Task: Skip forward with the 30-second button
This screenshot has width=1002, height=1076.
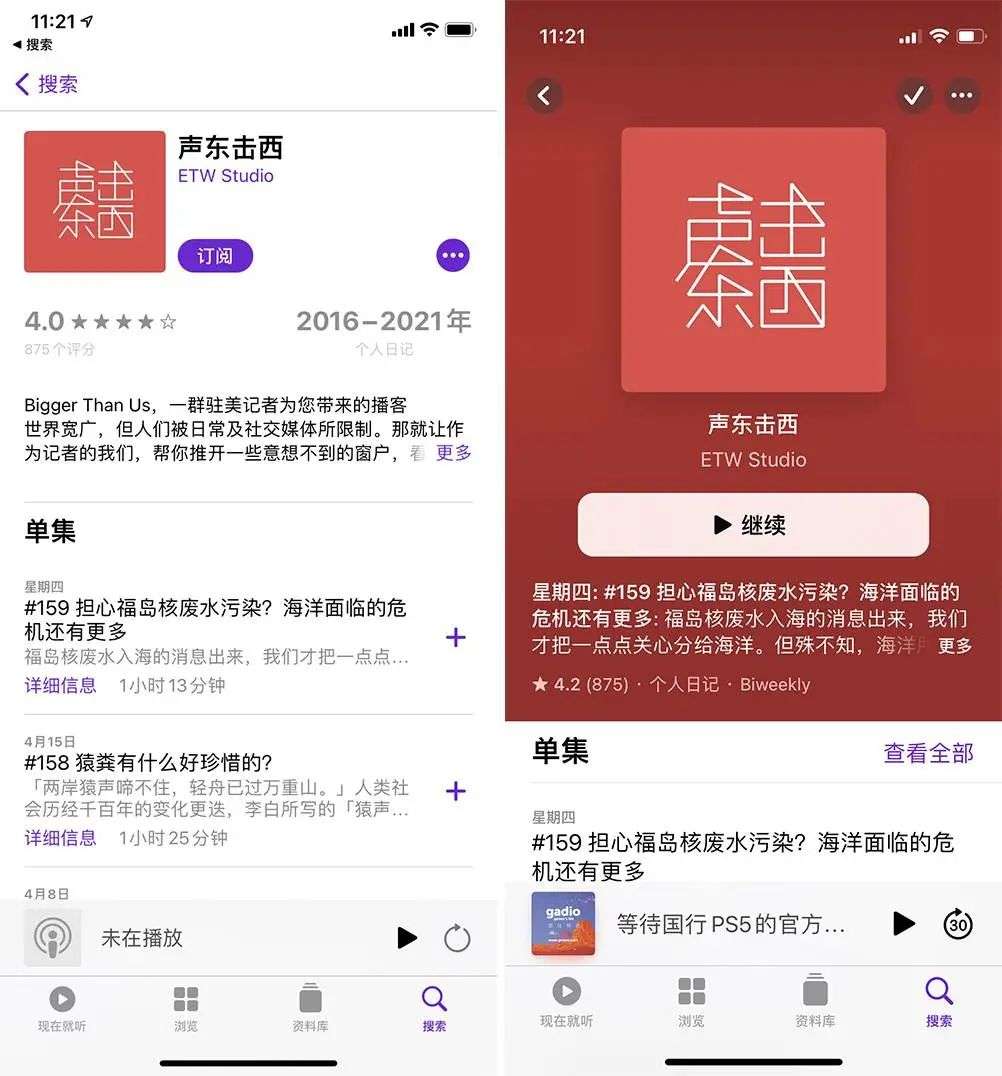Action: pos(957,924)
